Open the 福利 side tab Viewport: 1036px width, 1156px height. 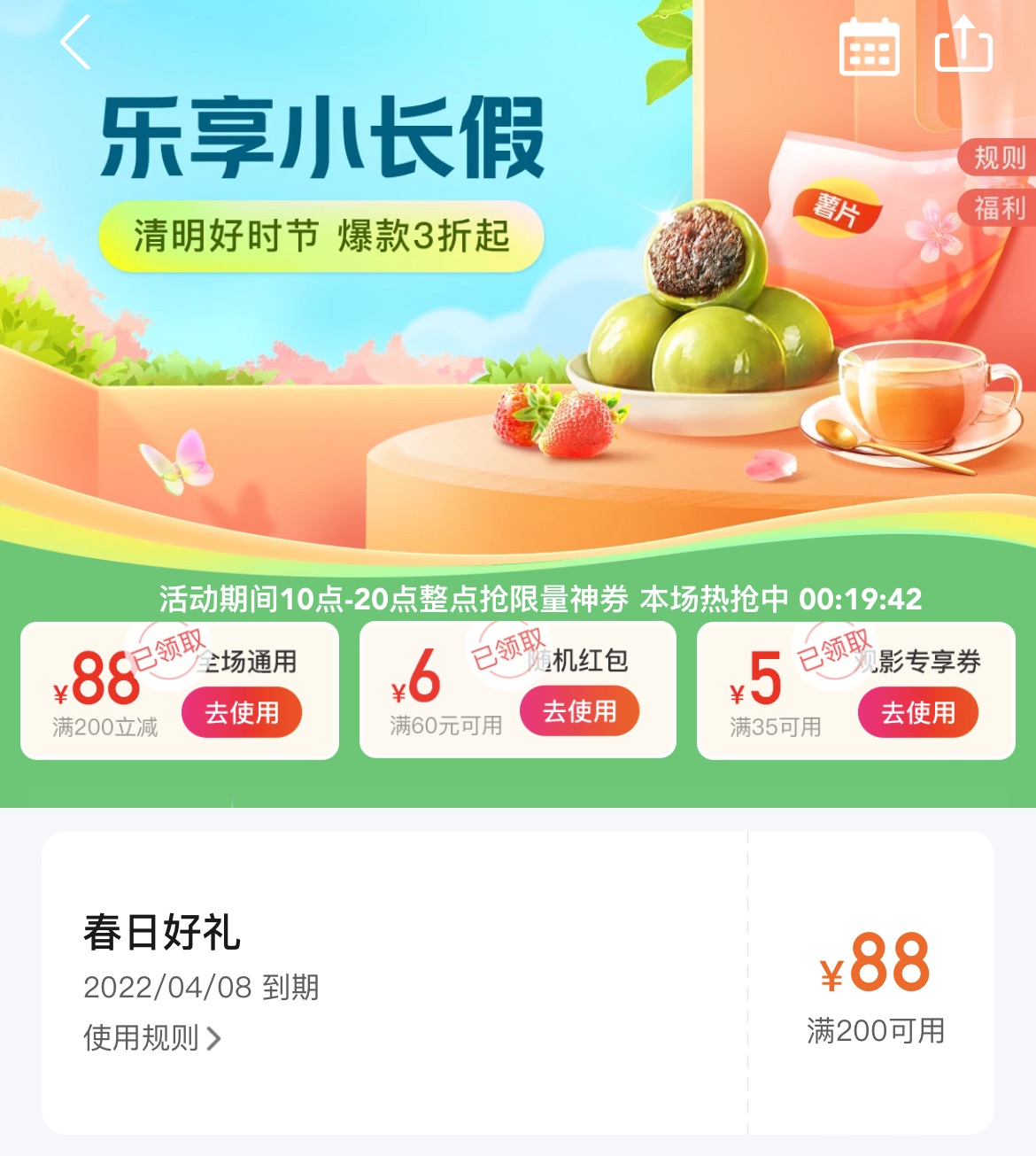pos(999,209)
